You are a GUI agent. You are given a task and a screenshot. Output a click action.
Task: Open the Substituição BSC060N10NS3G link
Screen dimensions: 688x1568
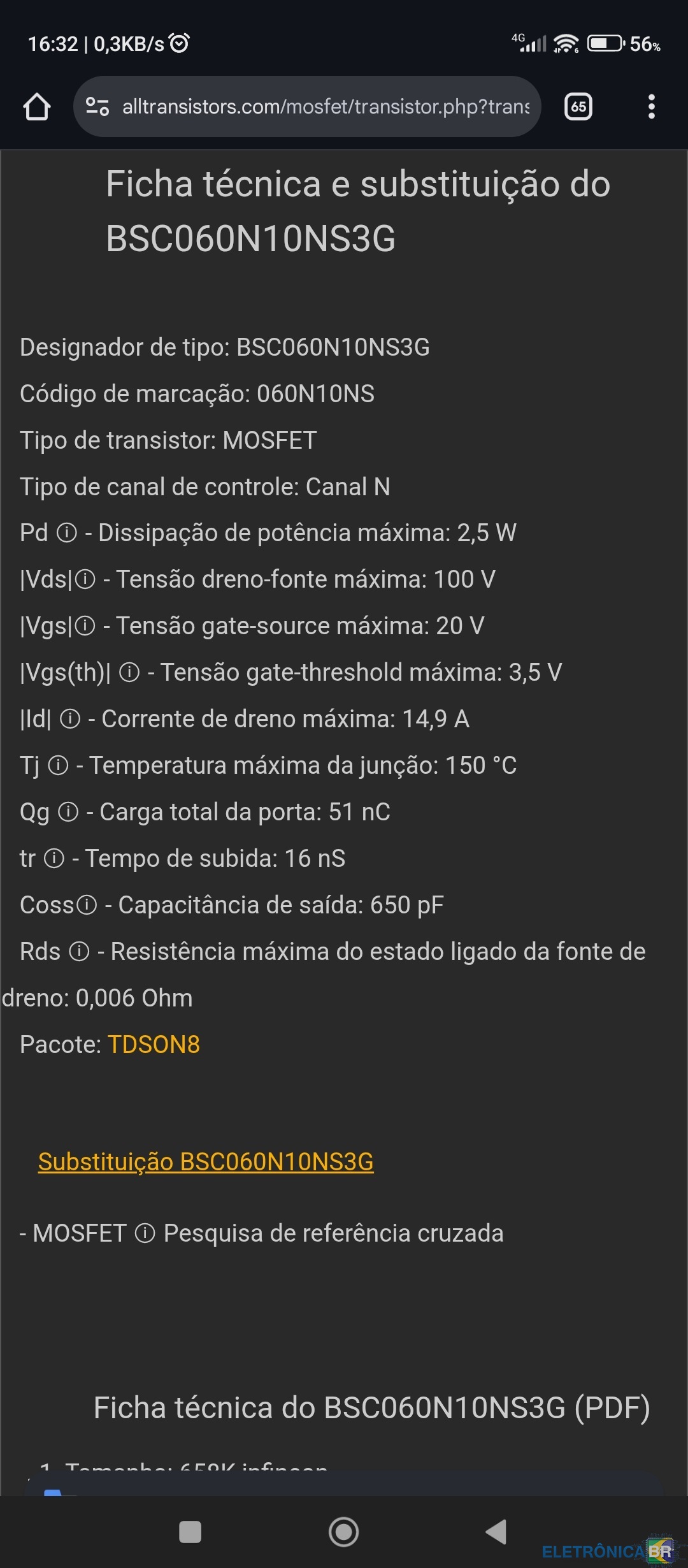206,1162
